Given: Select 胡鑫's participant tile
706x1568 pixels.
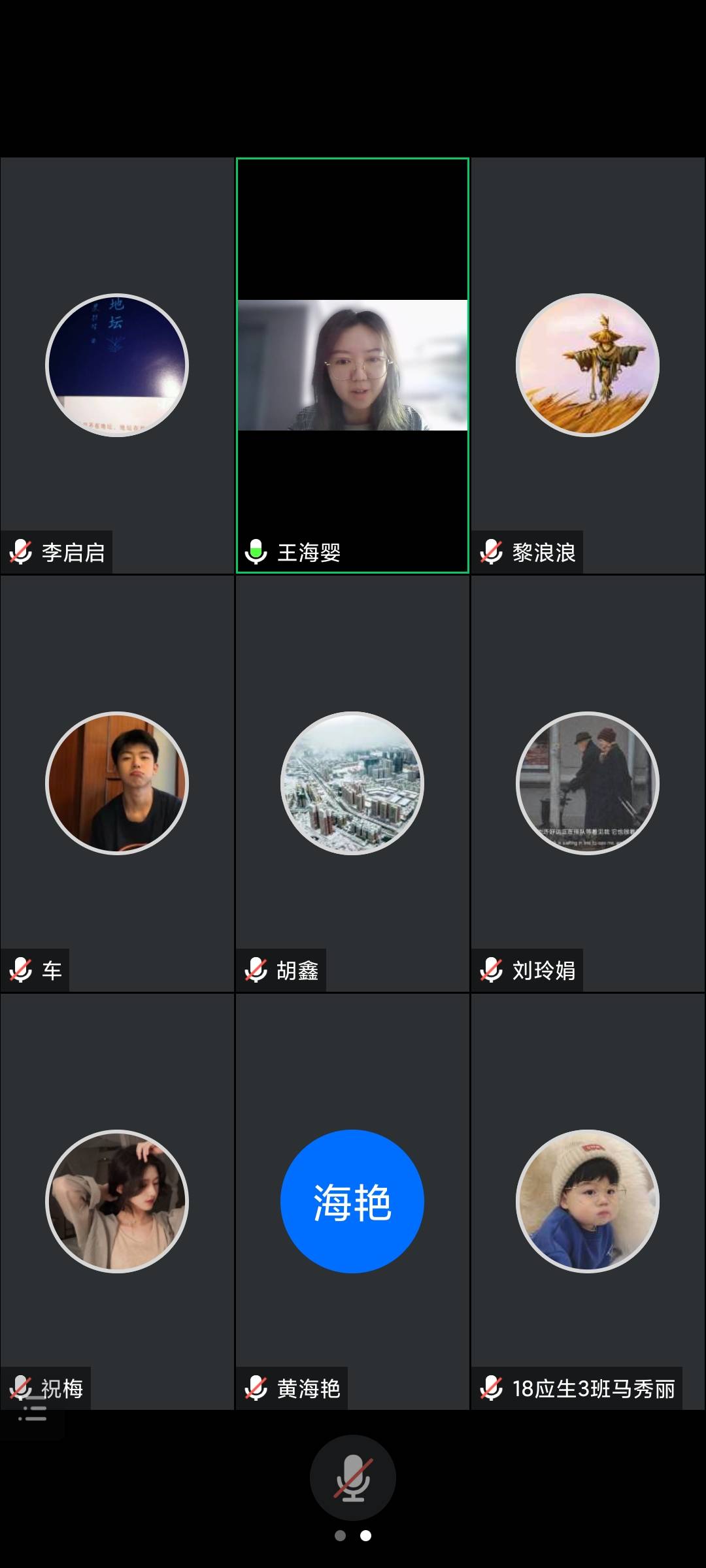Looking at the screenshot, I should [352, 783].
